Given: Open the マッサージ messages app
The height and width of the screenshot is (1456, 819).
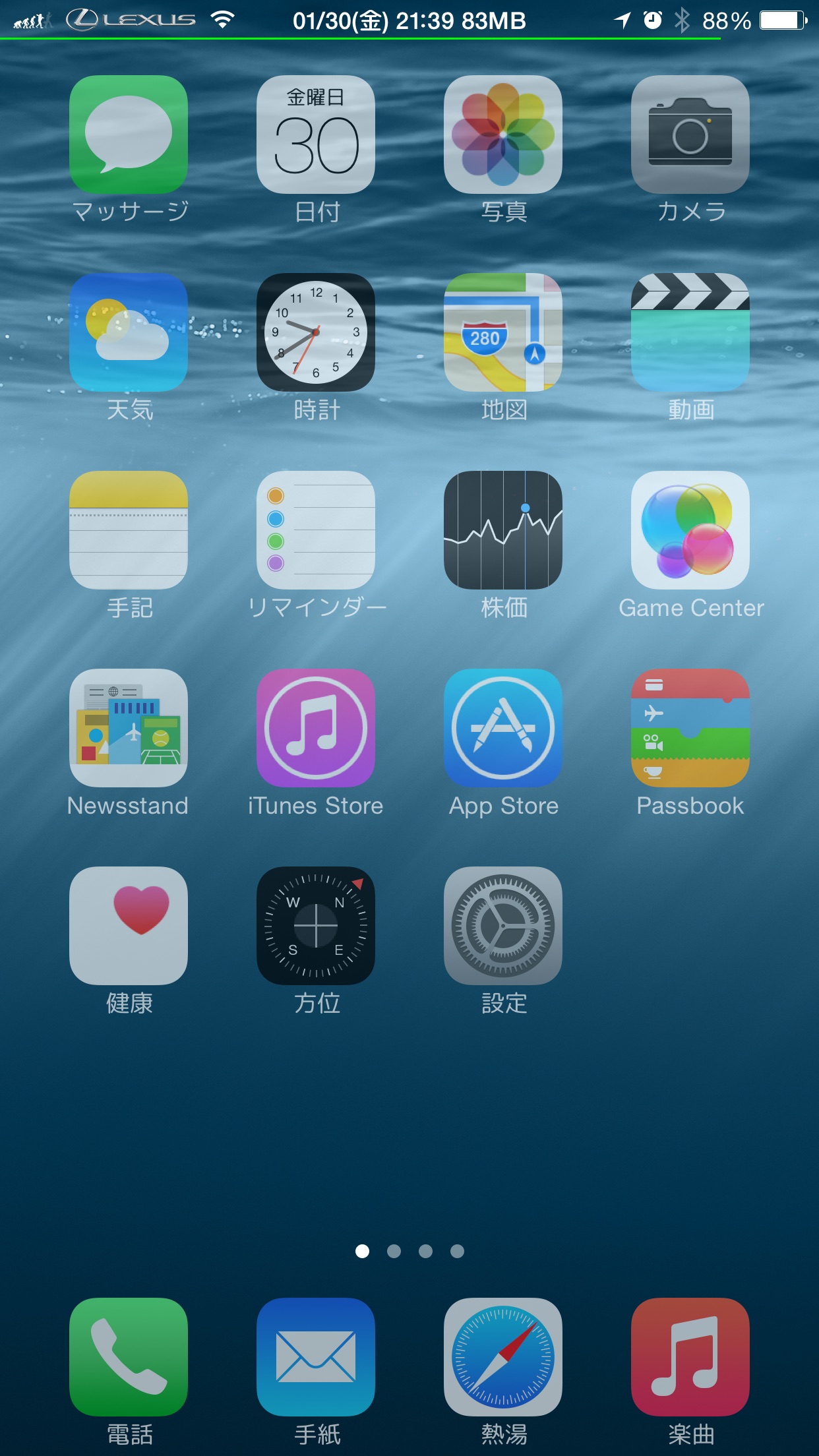Looking at the screenshot, I should tap(129, 135).
